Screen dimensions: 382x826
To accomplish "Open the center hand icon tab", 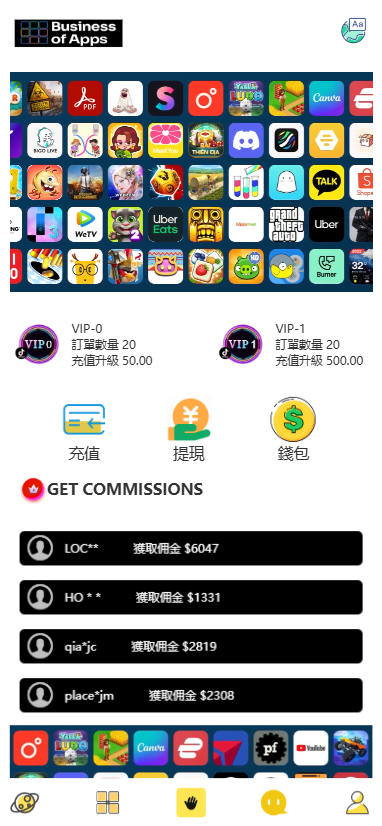I will point(191,803).
